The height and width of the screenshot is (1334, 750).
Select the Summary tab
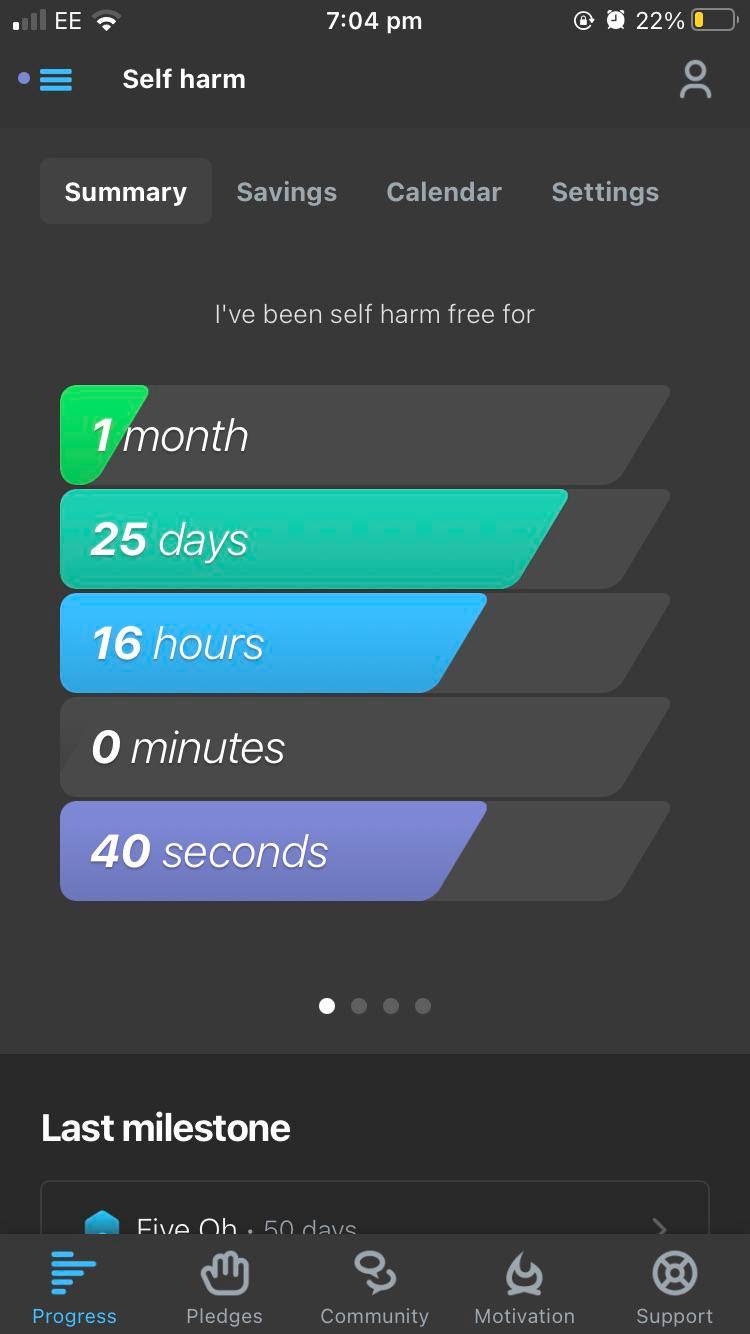click(x=126, y=192)
